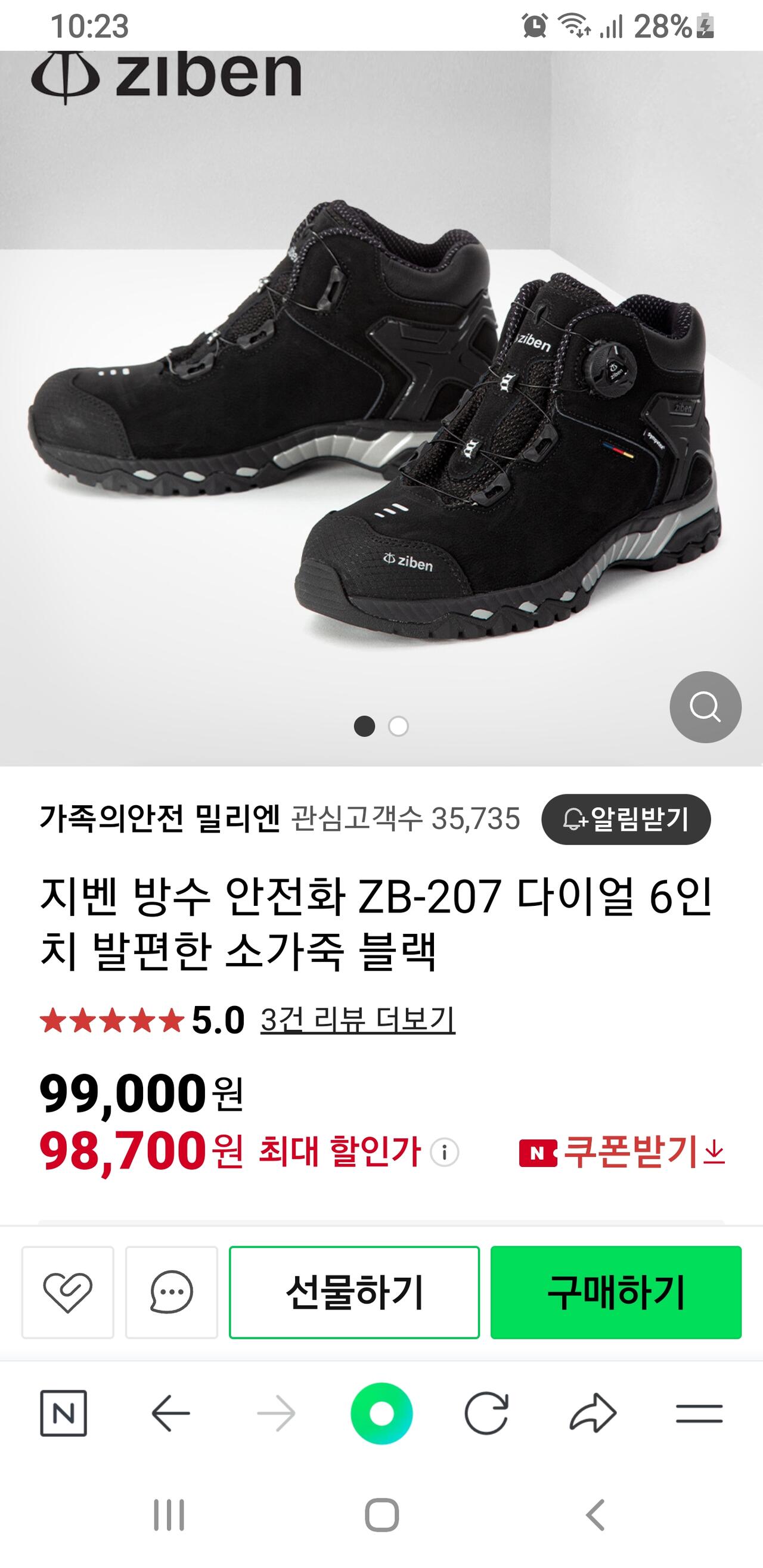Tap the magnifier icon on product image
This screenshot has width=763, height=1568.
click(705, 707)
